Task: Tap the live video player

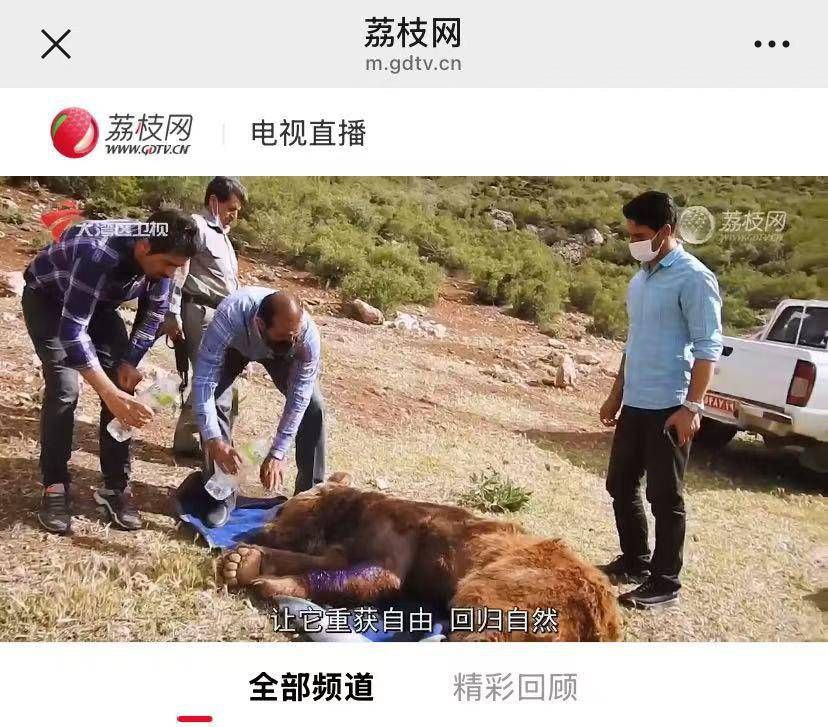Action: point(414,408)
